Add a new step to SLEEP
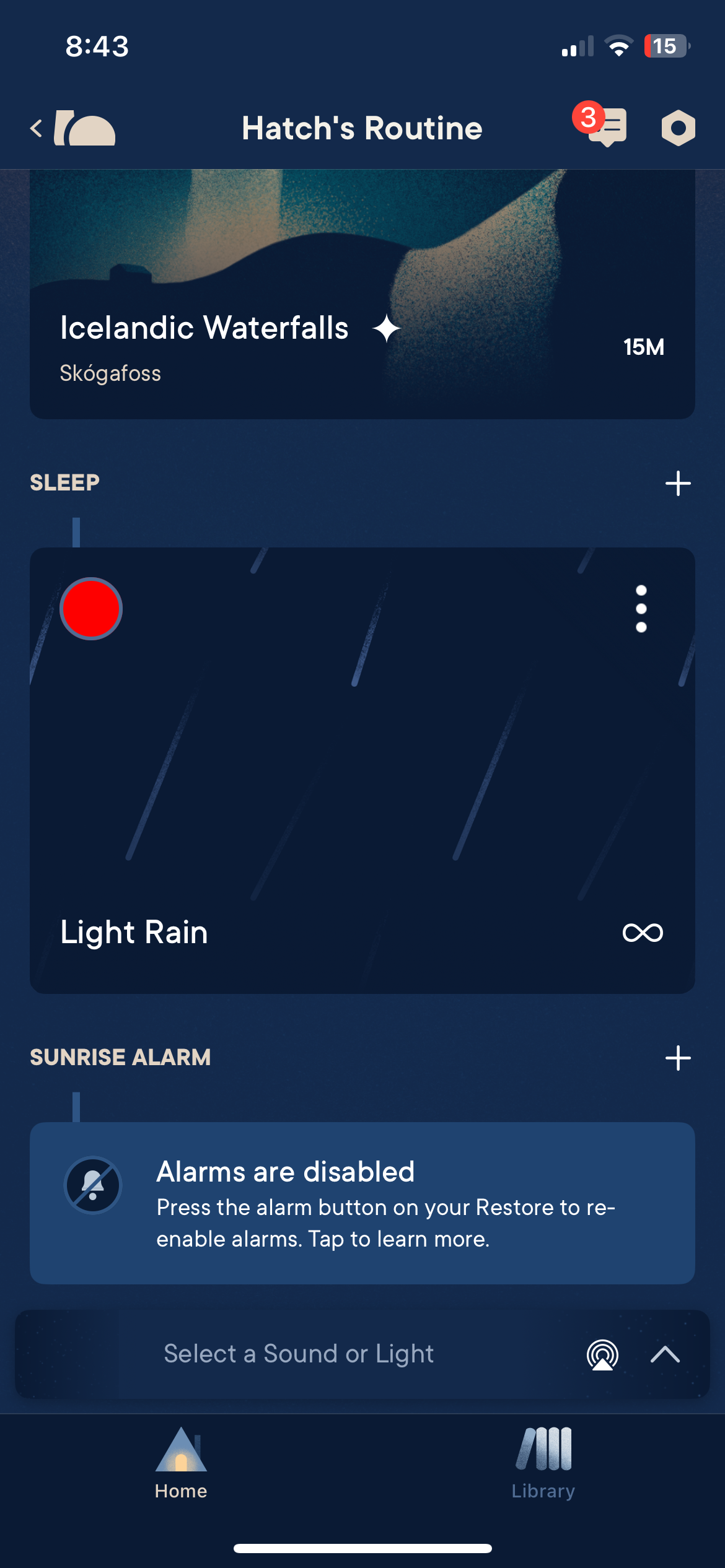The image size is (725, 1568). click(678, 483)
